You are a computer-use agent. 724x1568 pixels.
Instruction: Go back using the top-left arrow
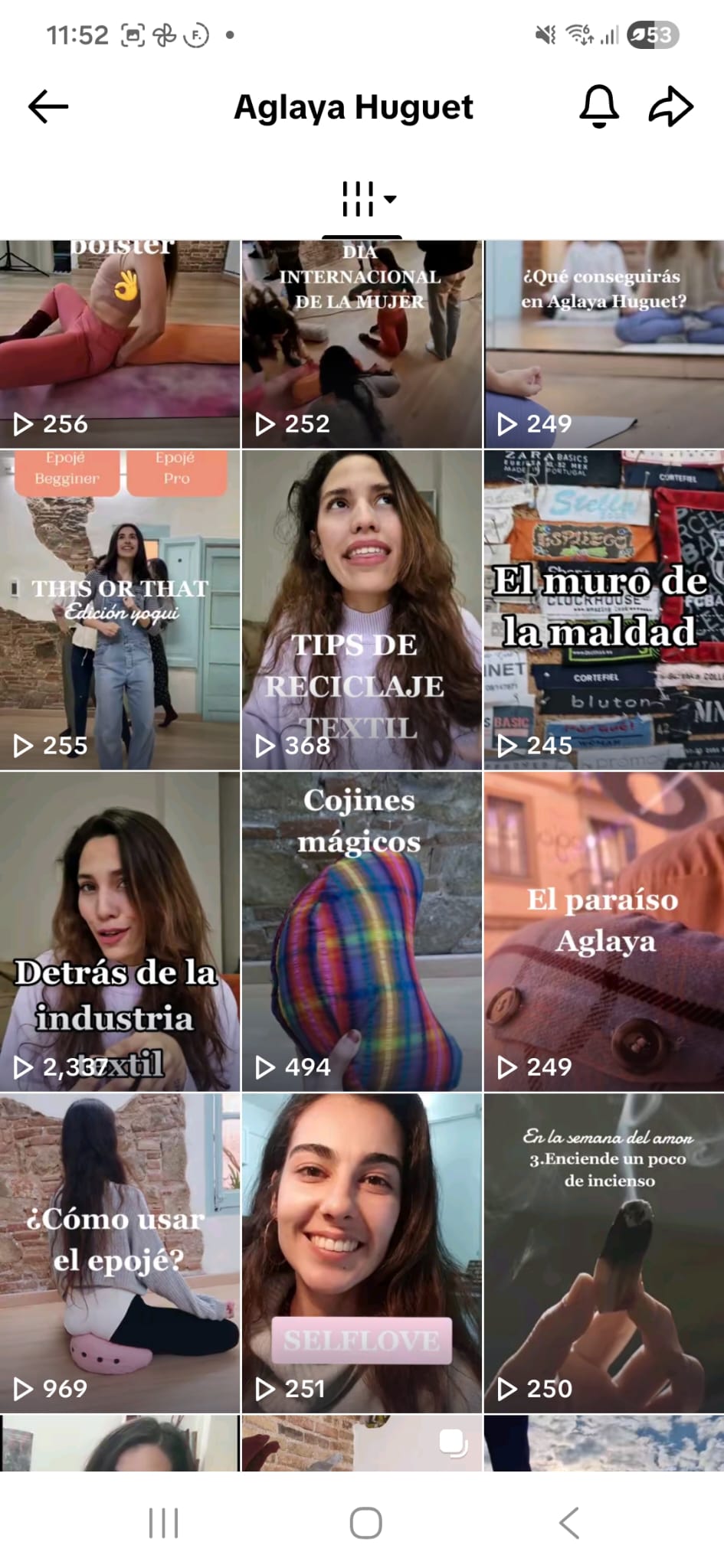(x=48, y=107)
